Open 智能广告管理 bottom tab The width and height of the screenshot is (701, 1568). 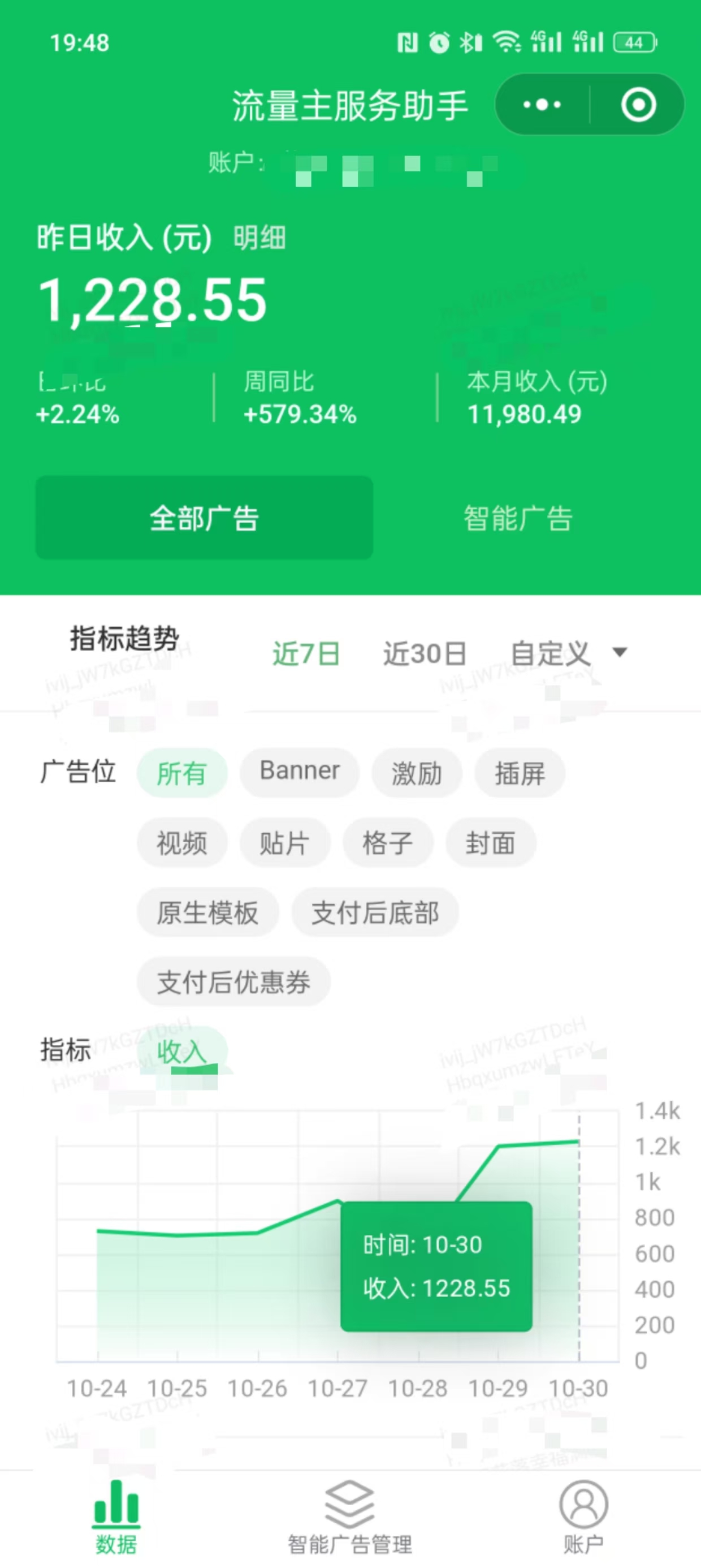click(x=350, y=1515)
